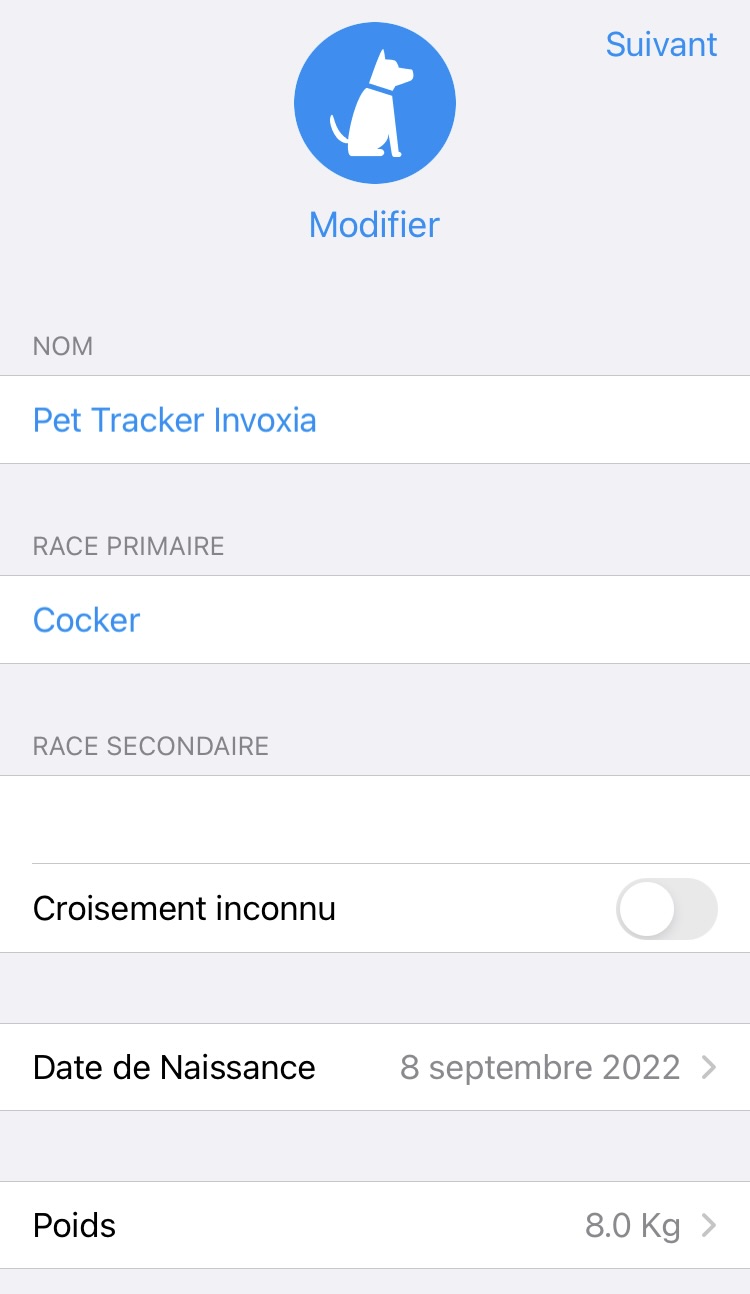This screenshot has height=1294, width=750.
Task: Open the Date de Naissance row
Action: point(375,1067)
